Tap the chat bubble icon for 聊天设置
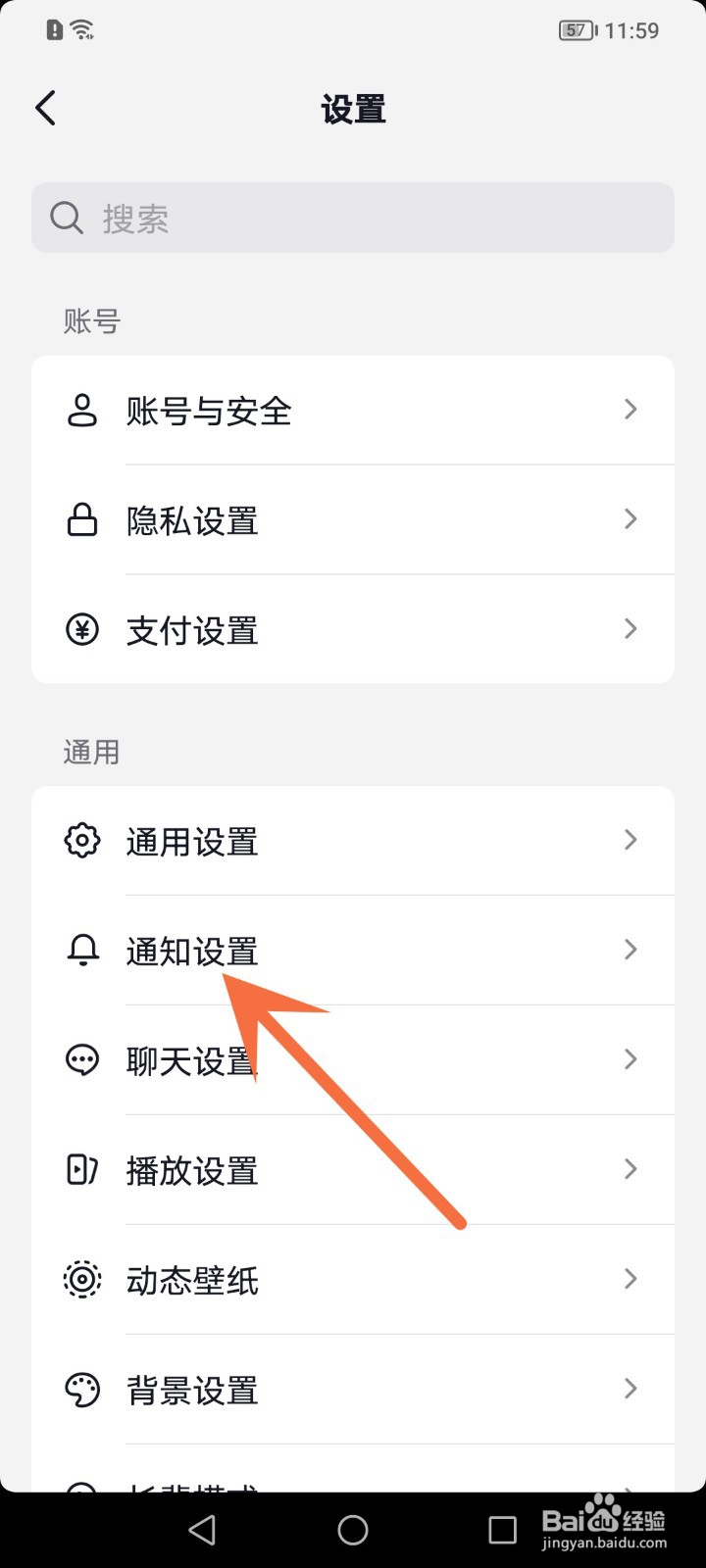Viewport: 706px width, 1568px height. [82, 1059]
